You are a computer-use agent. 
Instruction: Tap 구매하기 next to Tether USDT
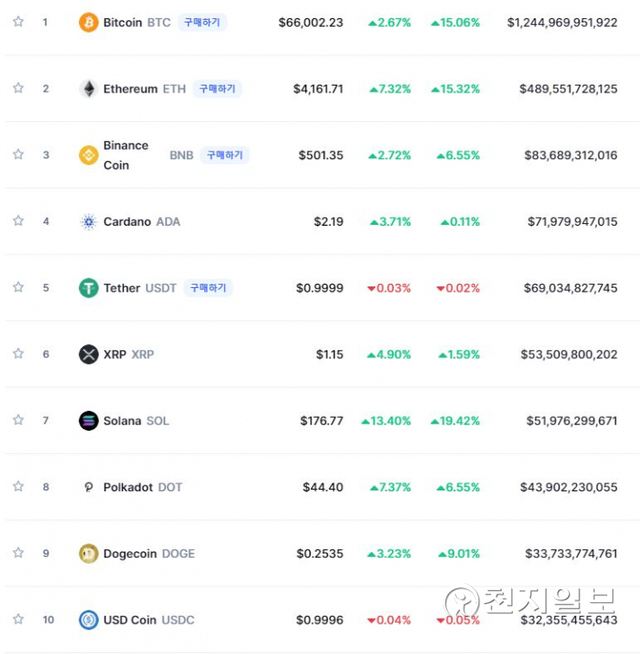pos(208,288)
